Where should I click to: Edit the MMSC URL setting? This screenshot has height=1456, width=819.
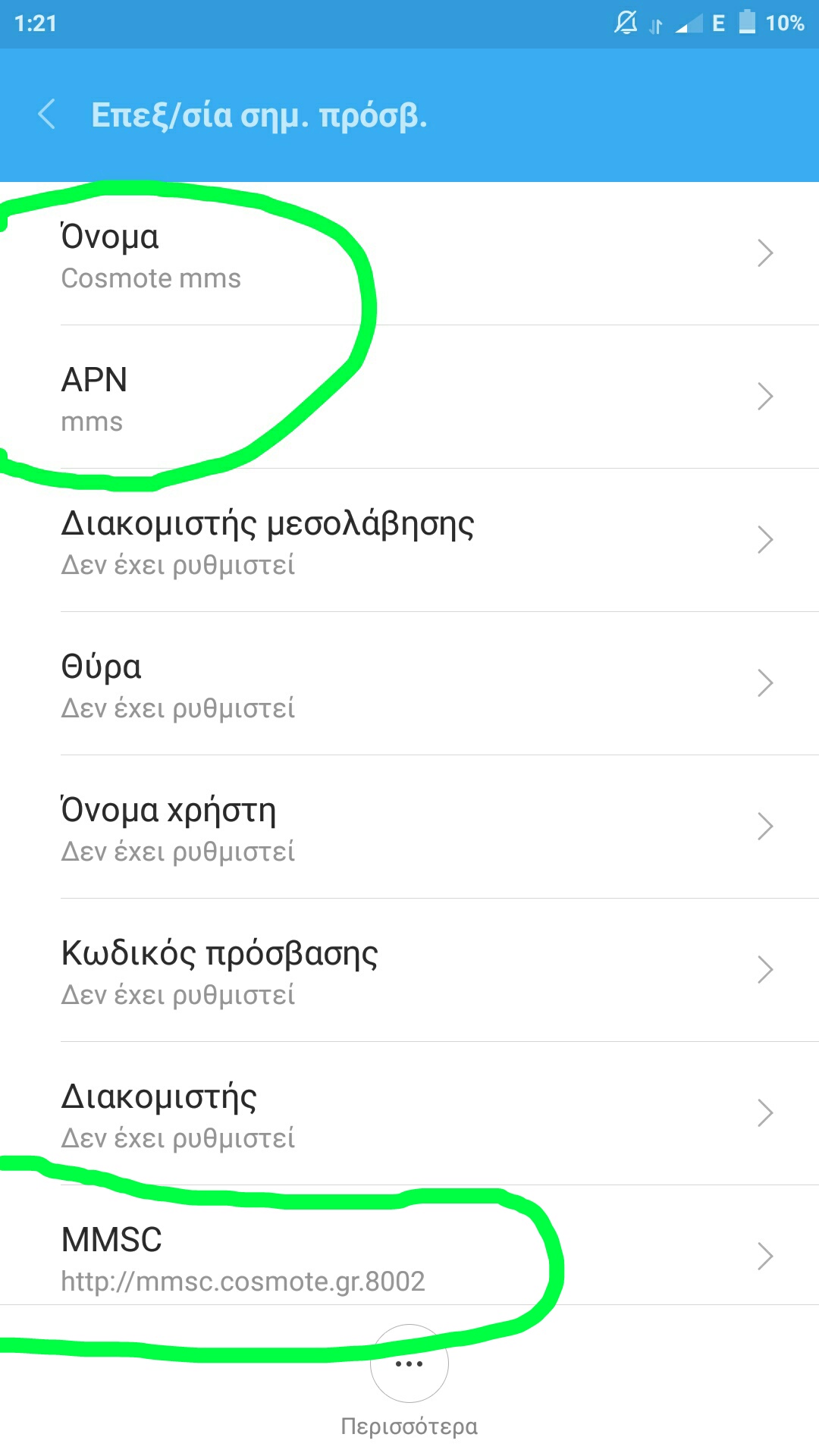[x=409, y=1257]
